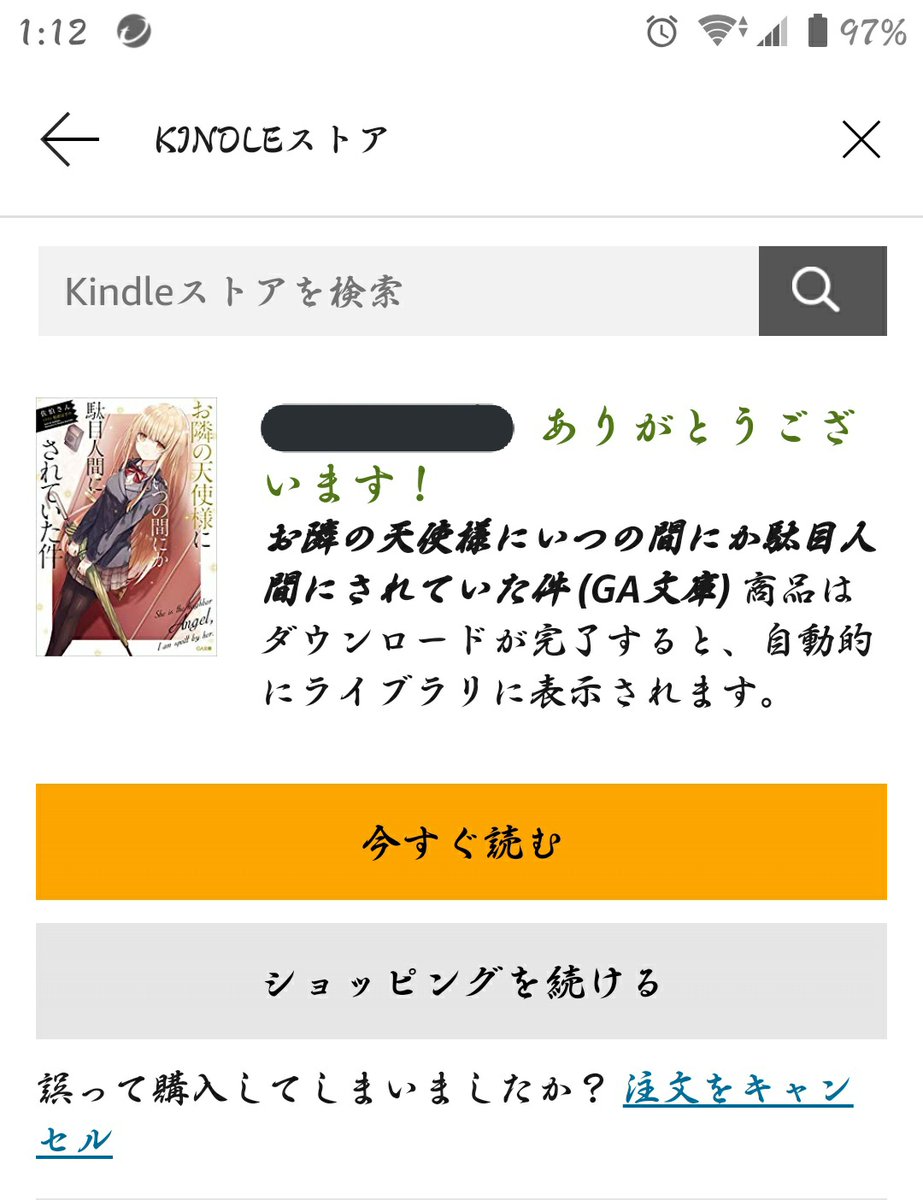Image resolution: width=923 pixels, height=1200 pixels.
Task: Tap 今すぐ読む to read now
Action: 461,842
